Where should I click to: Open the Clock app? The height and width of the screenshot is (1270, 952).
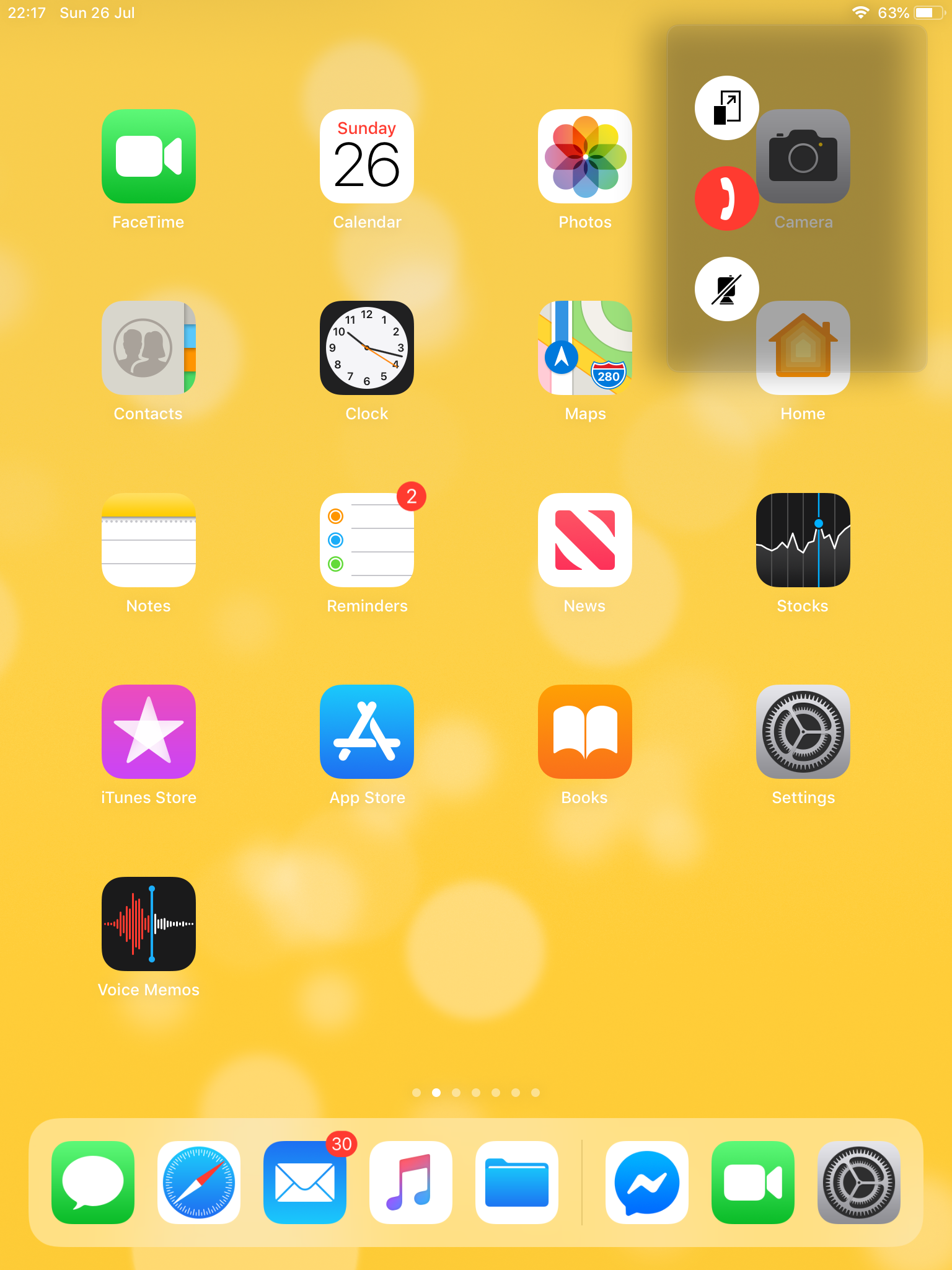point(367,348)
